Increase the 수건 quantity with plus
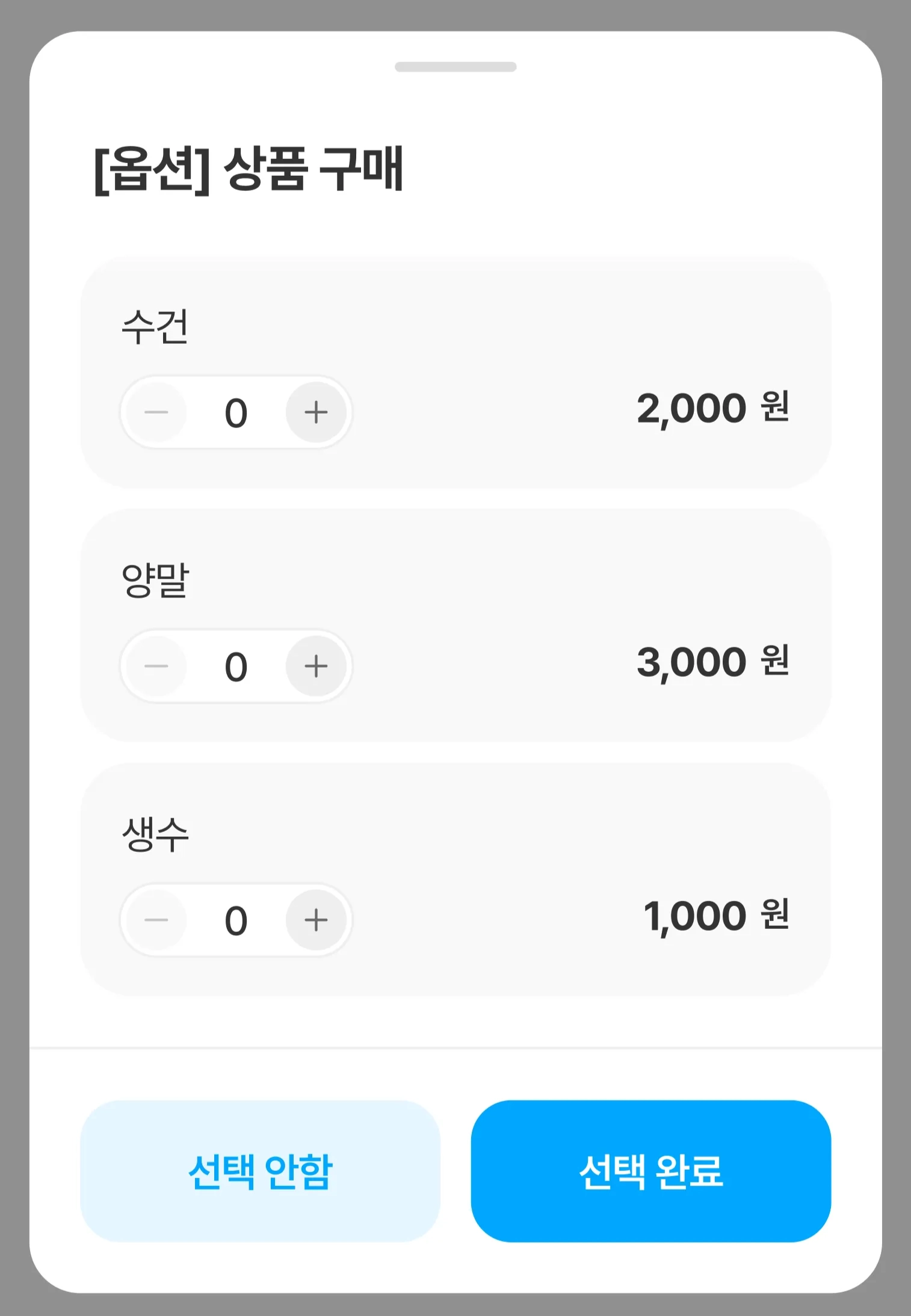Image resolution: width=911 pixels, height=1316 pixels. [x=316, y=412]
